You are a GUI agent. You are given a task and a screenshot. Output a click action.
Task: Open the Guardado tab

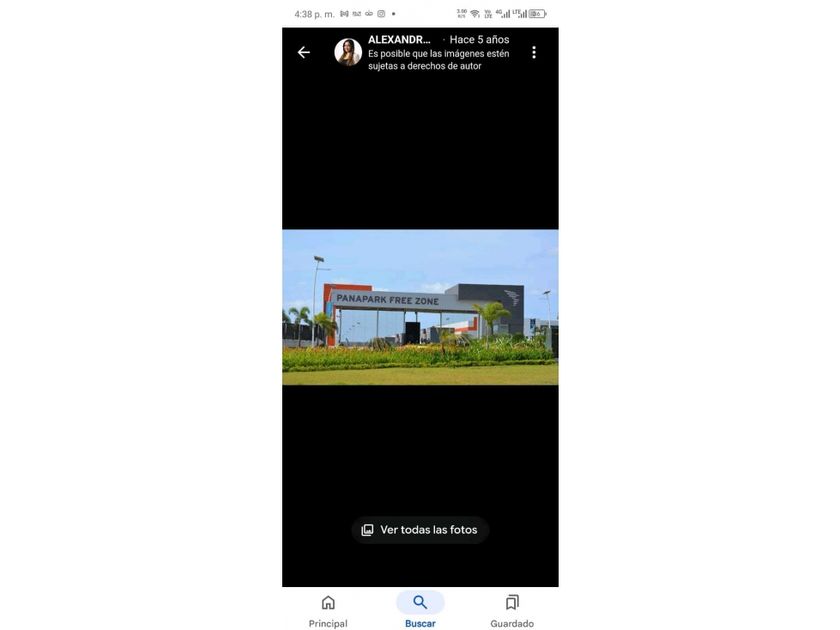coord(512,610)
